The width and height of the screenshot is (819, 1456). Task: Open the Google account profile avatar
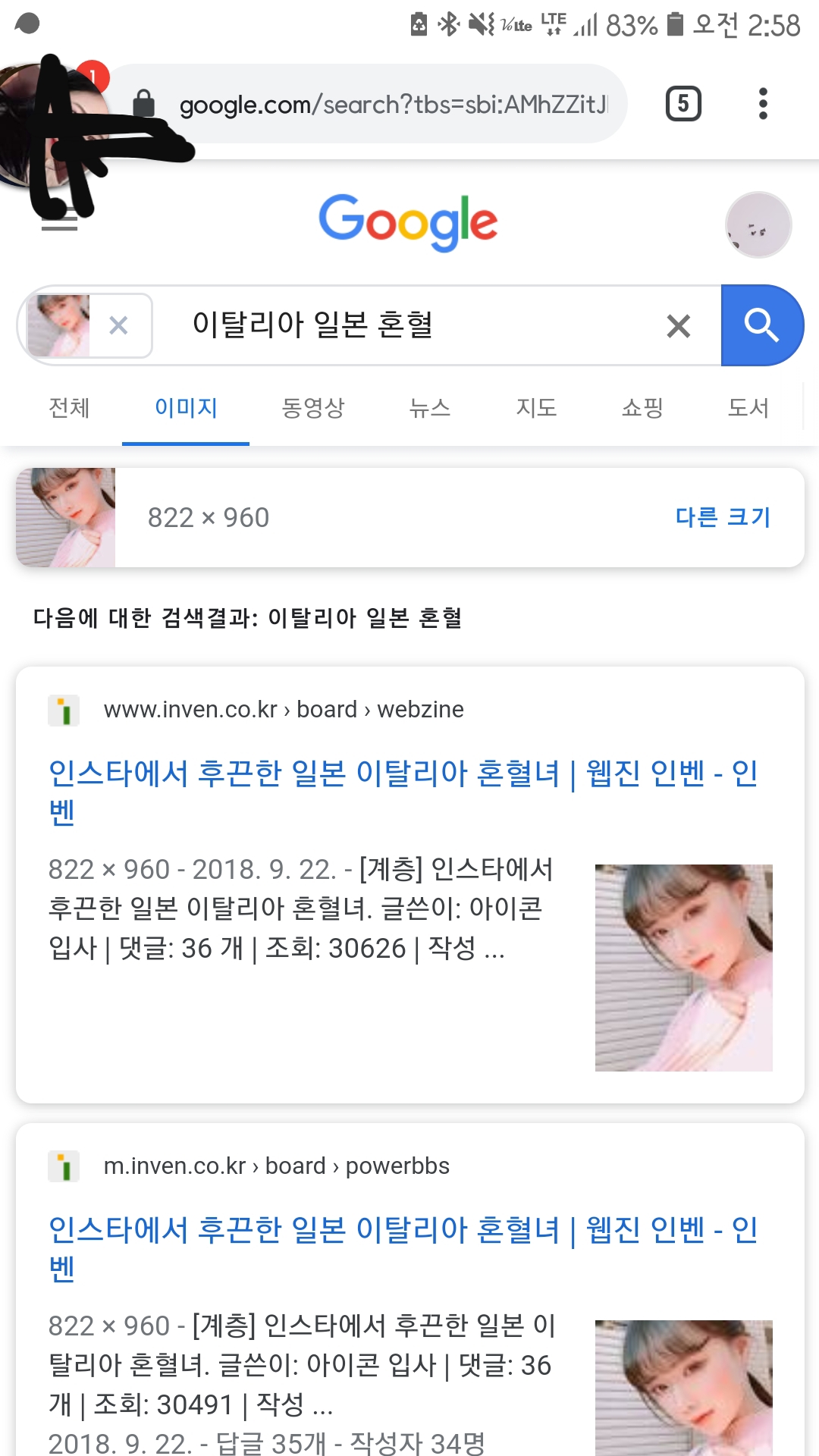pos(758,225)
